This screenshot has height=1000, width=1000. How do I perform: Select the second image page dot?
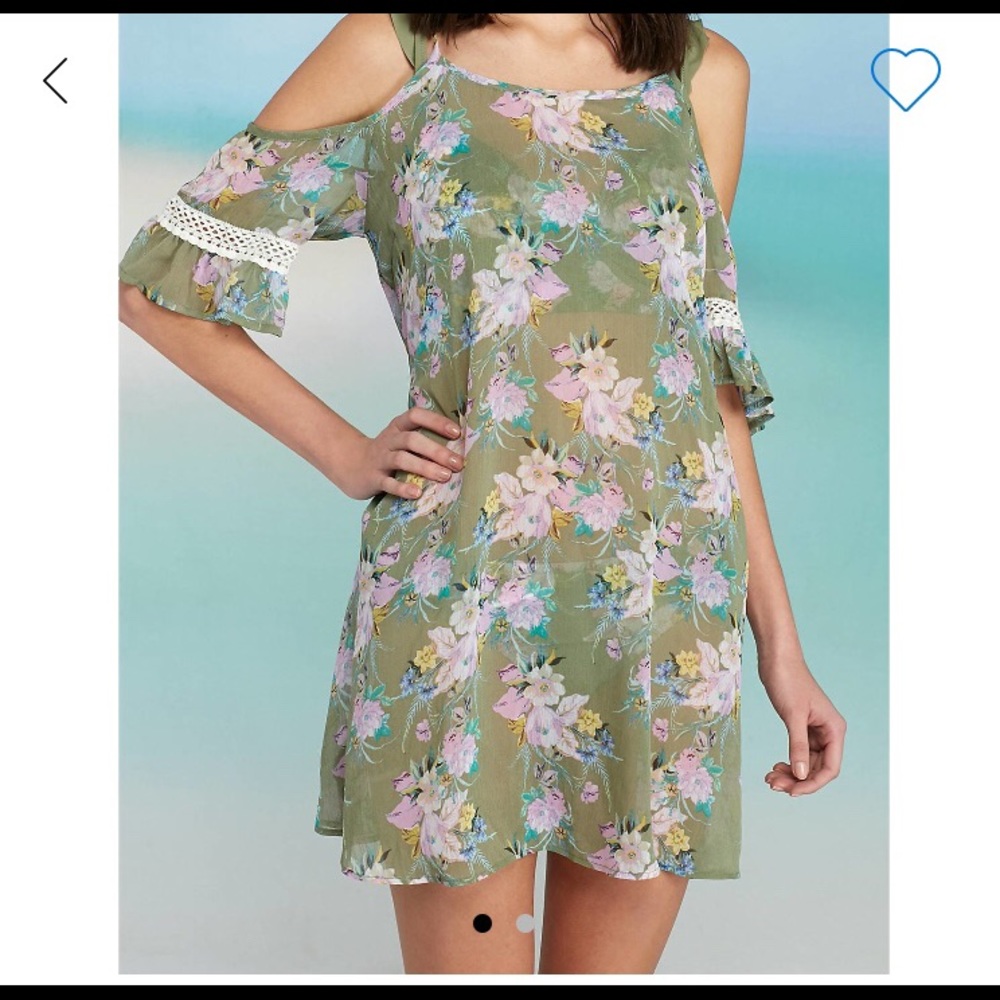pyautogui.click(x=525, y=923)
